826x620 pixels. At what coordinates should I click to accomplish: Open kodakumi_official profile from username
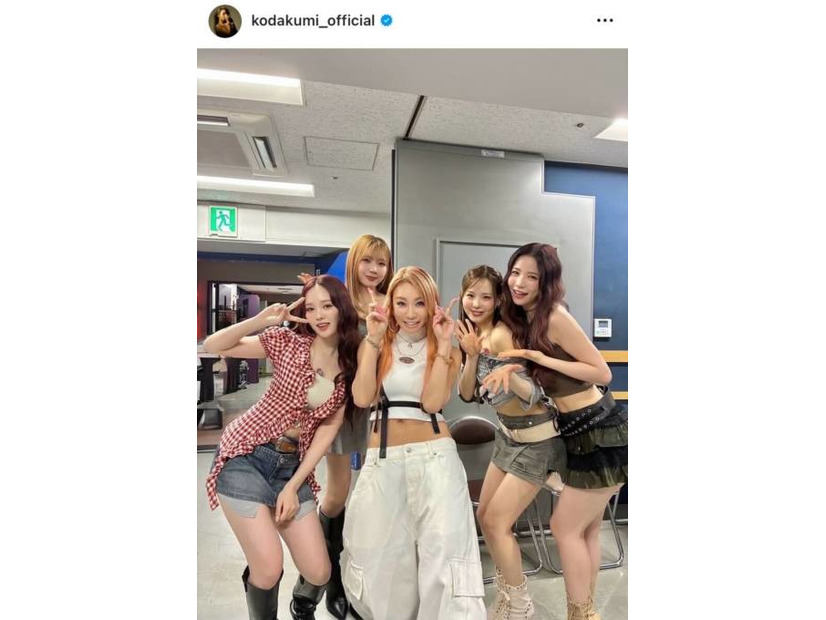(312, 20)
